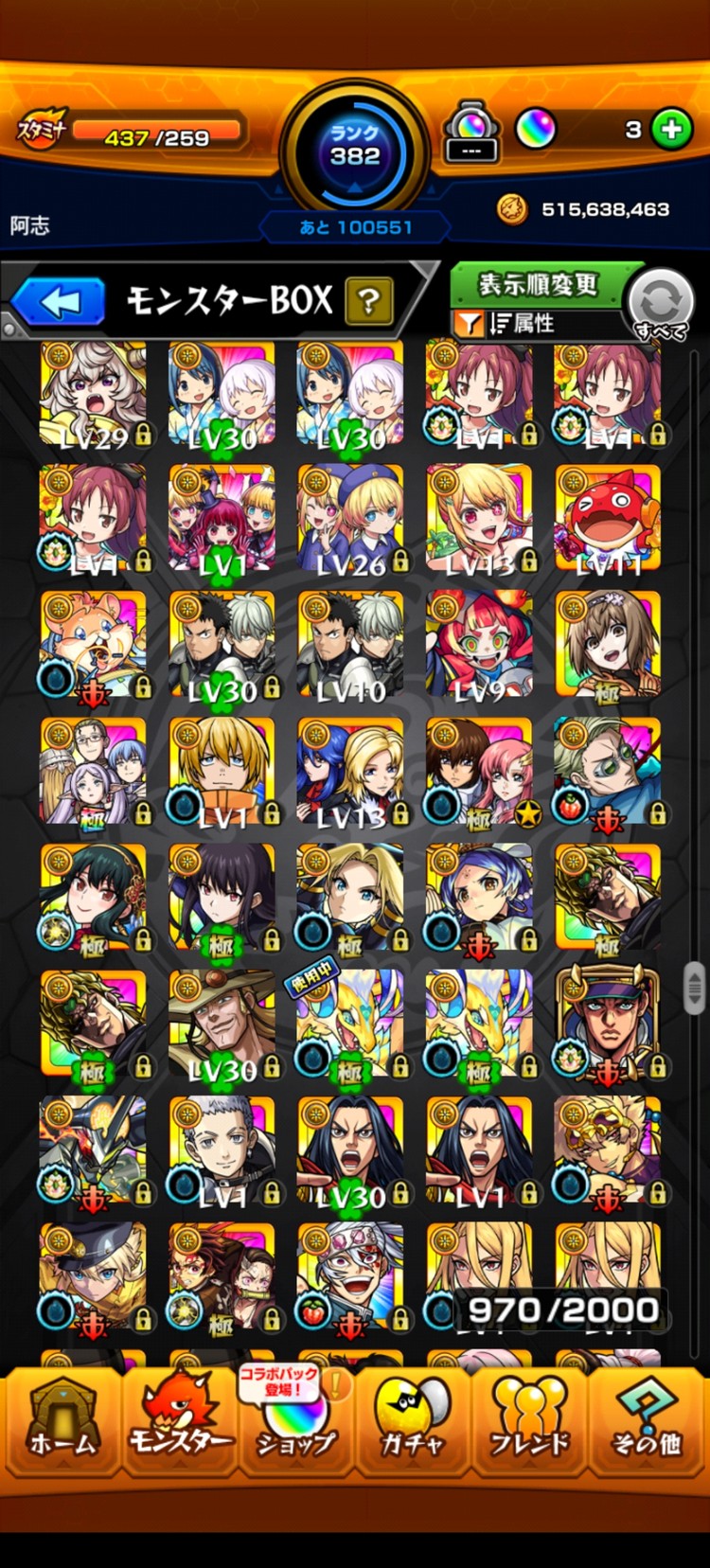710x1568 pixels.
Task: Select the red round monster LV11
Action: coord(608,521)
